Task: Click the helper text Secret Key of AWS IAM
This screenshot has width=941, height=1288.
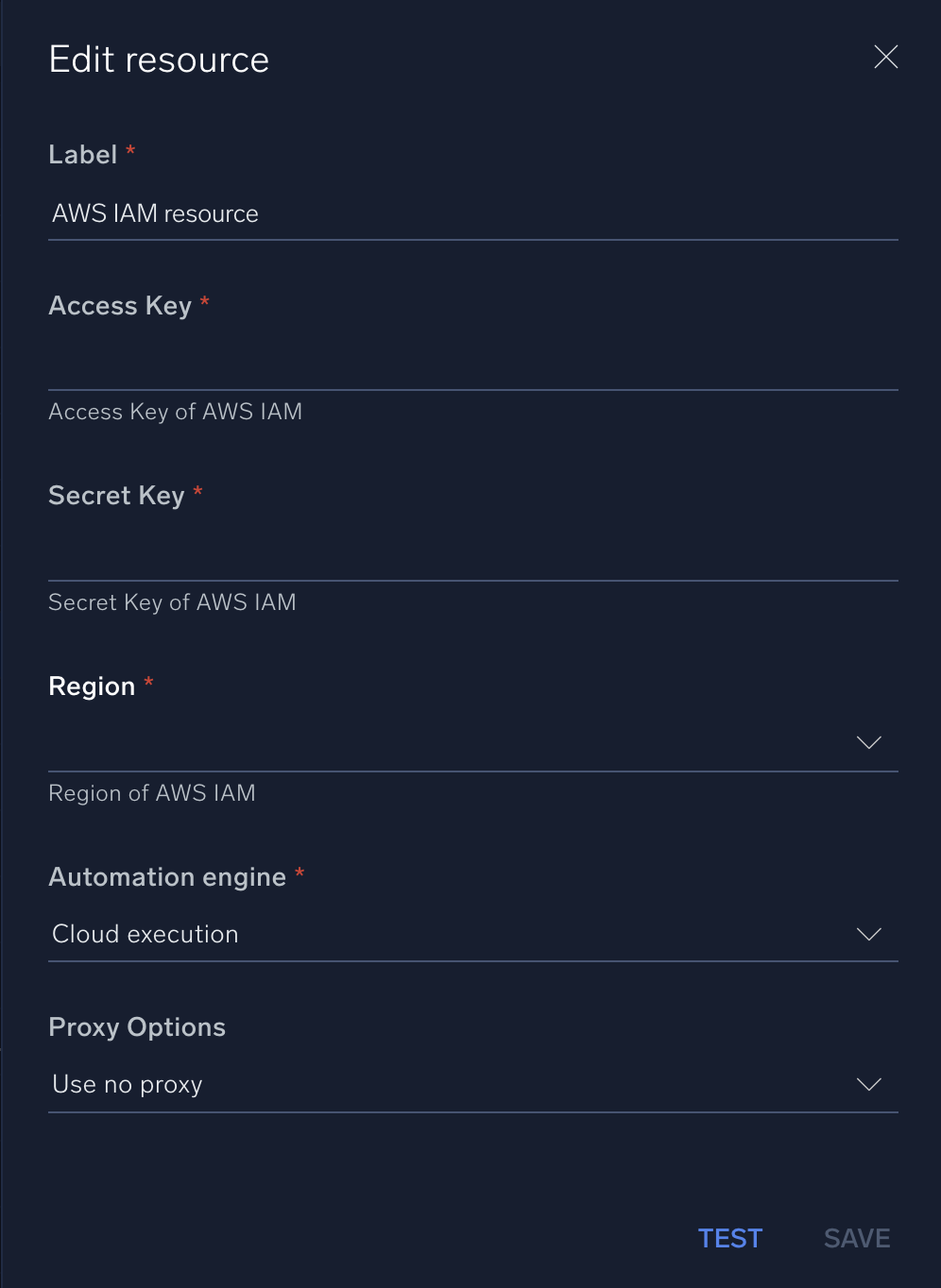Action: pyautogui.click(x=172, y=602)
